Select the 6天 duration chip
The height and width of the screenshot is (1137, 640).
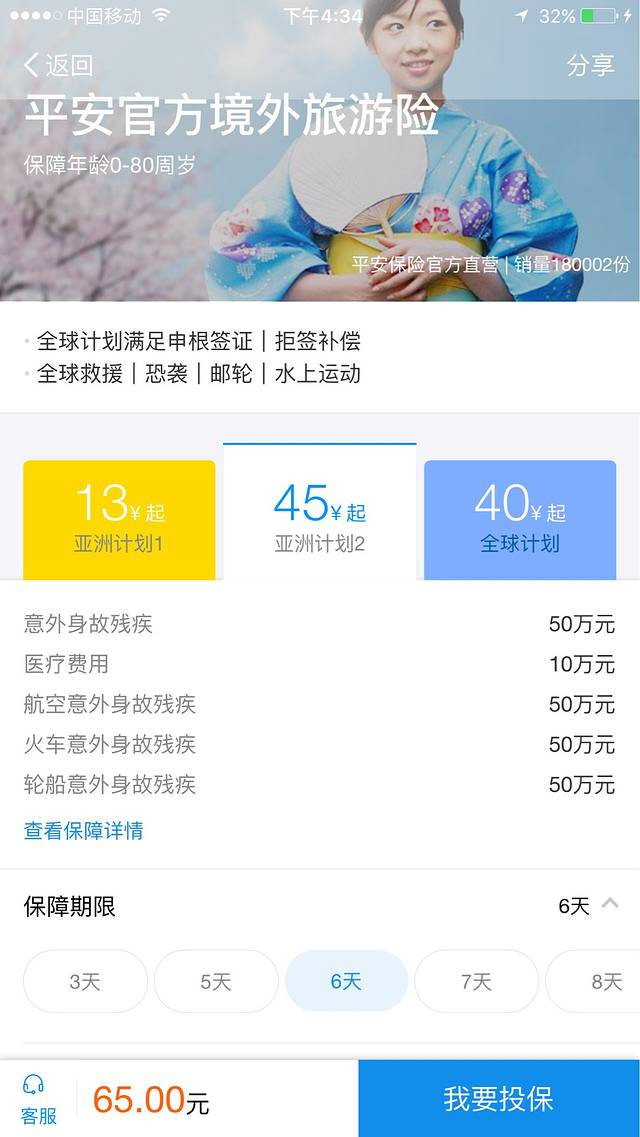click(346, 981)
